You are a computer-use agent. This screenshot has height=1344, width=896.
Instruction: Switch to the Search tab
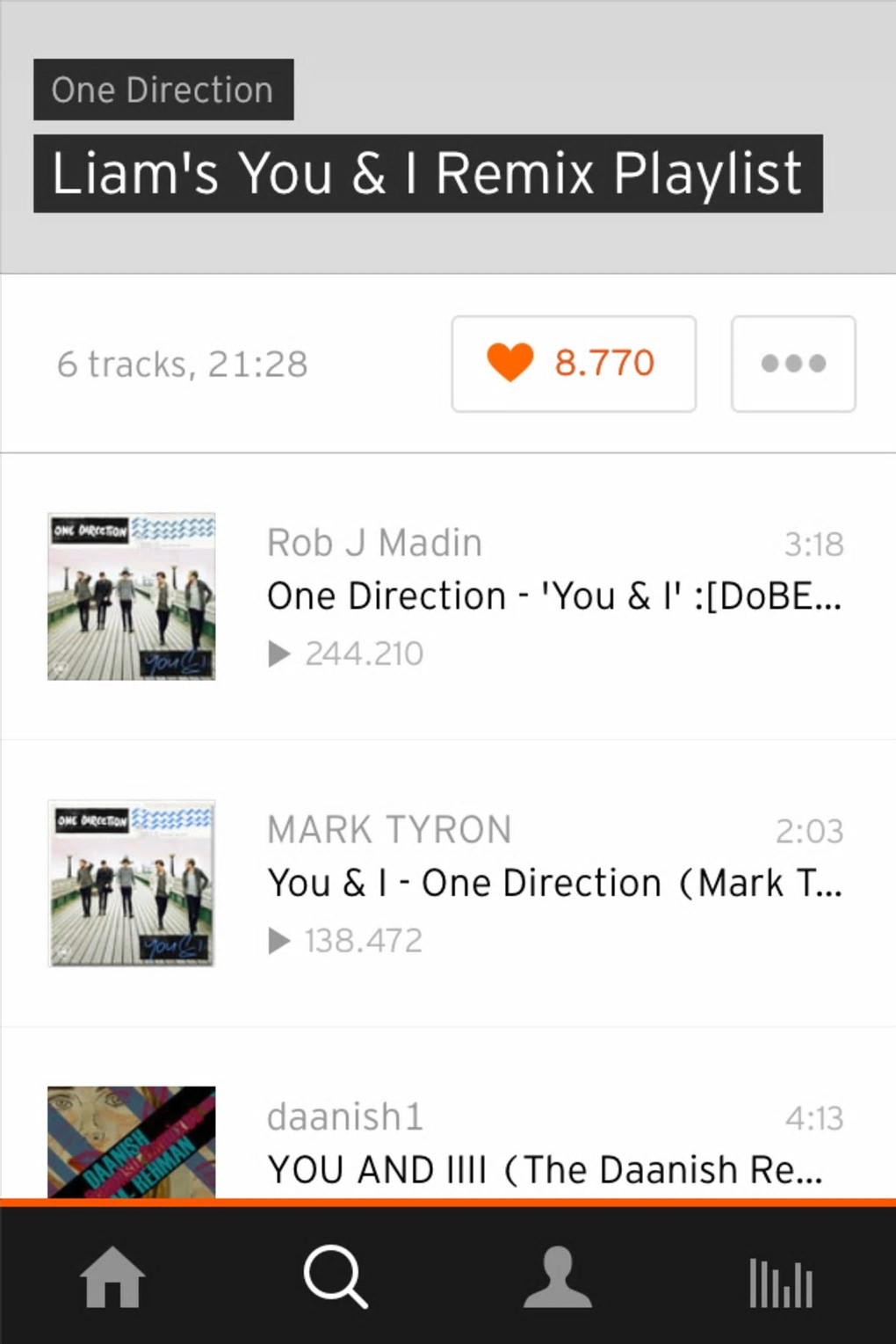tap(336, 1278)
